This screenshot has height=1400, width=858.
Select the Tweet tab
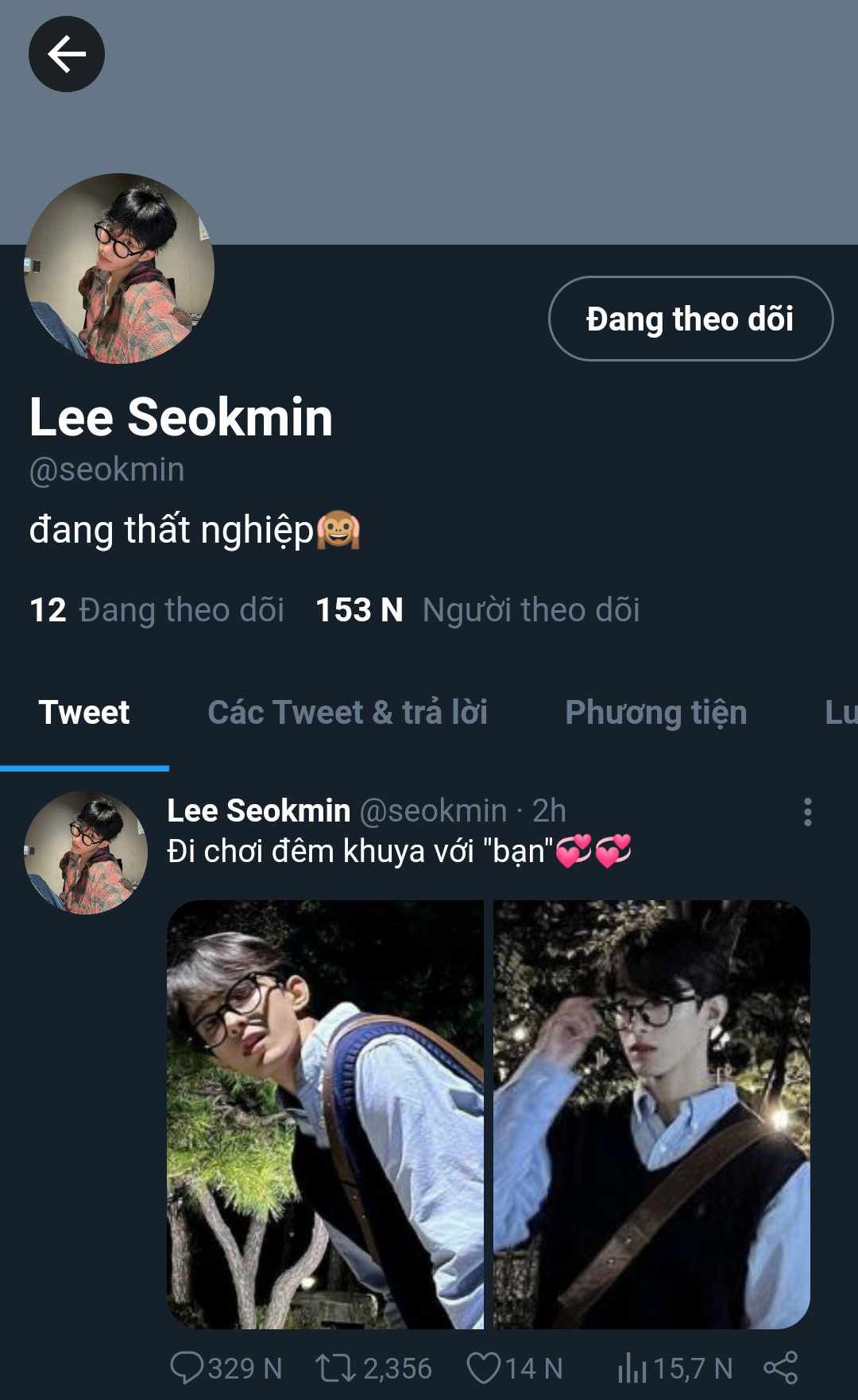[84, 712]
